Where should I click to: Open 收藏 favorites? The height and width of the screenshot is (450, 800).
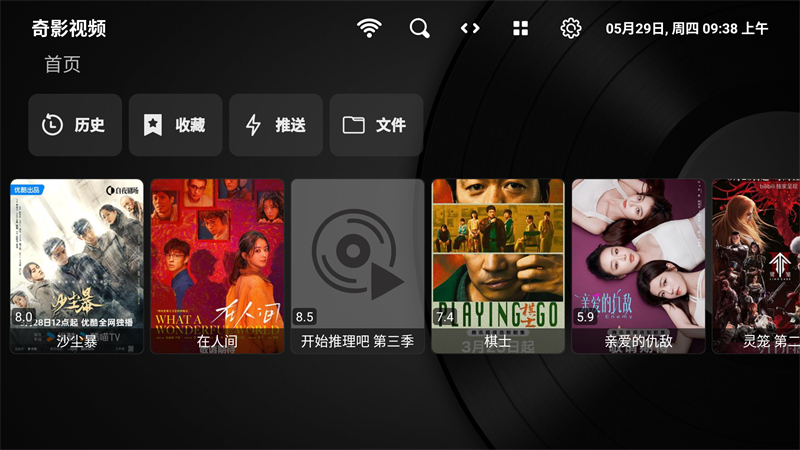(175, 125)
